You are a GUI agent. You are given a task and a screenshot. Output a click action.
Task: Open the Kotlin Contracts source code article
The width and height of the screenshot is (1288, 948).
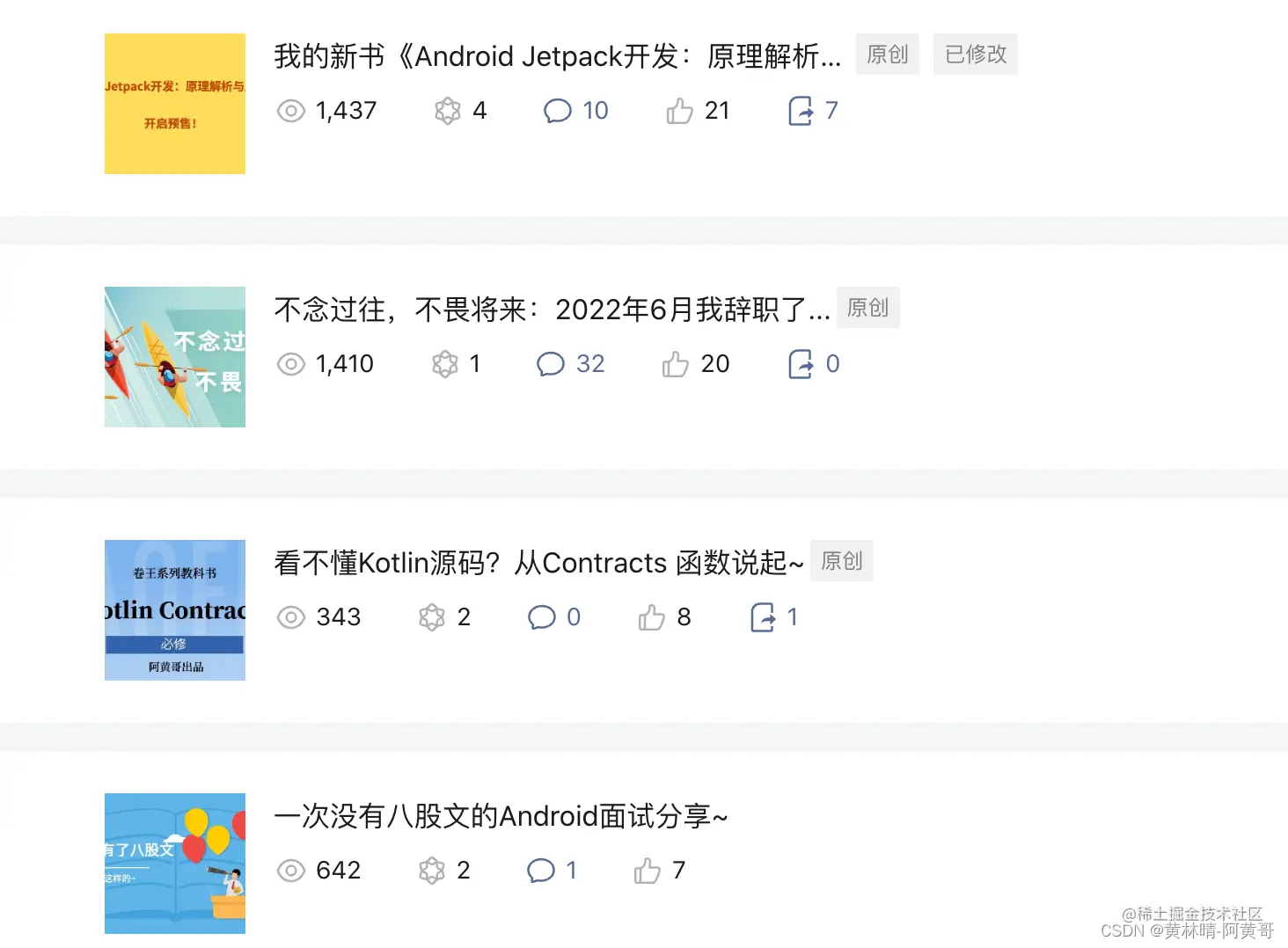click(x=538, y=563)
